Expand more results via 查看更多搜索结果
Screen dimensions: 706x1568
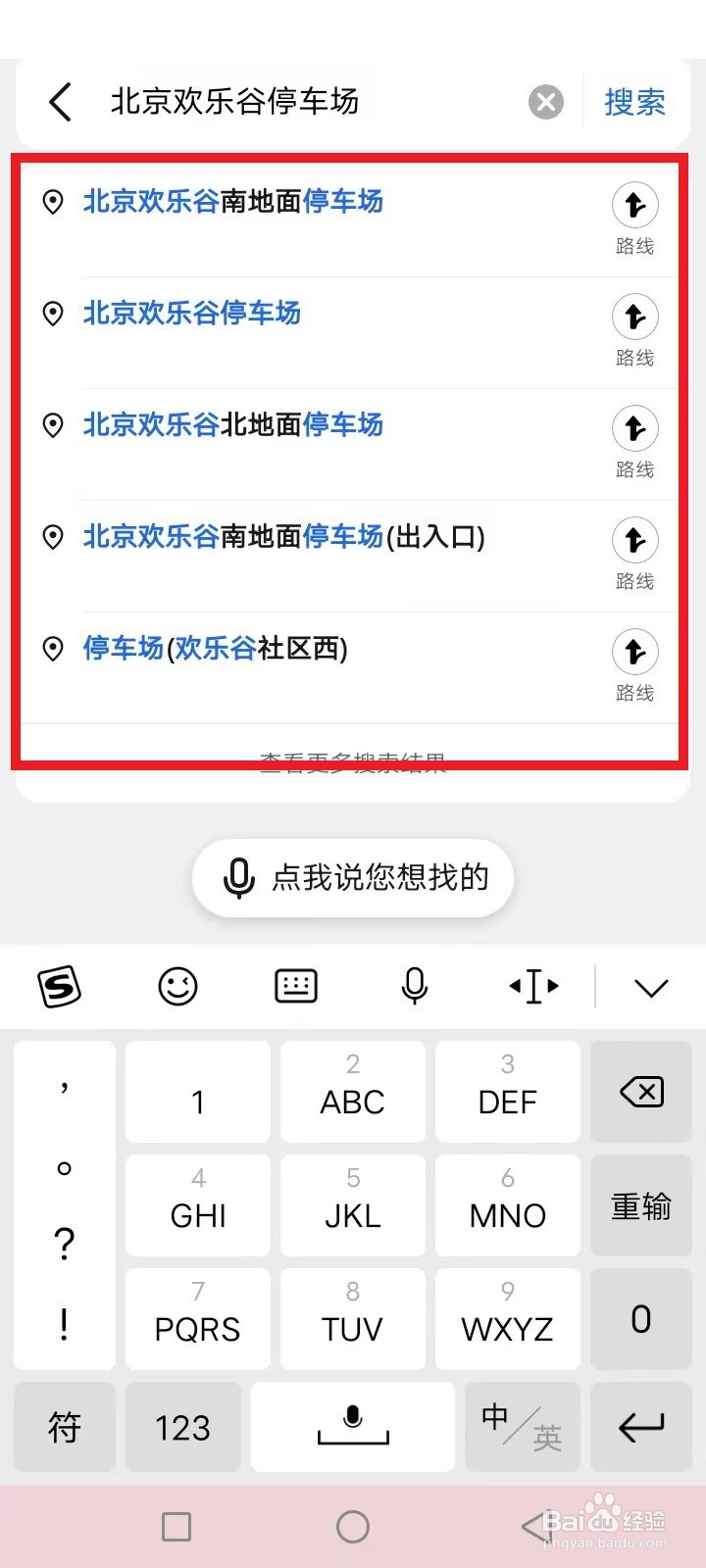[353, 759]
